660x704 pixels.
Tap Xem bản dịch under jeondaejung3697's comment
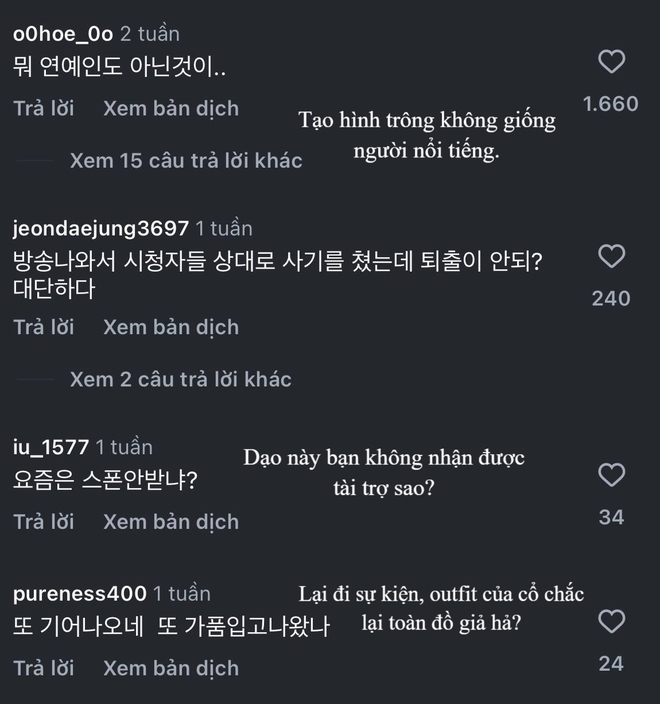[171, 327]
